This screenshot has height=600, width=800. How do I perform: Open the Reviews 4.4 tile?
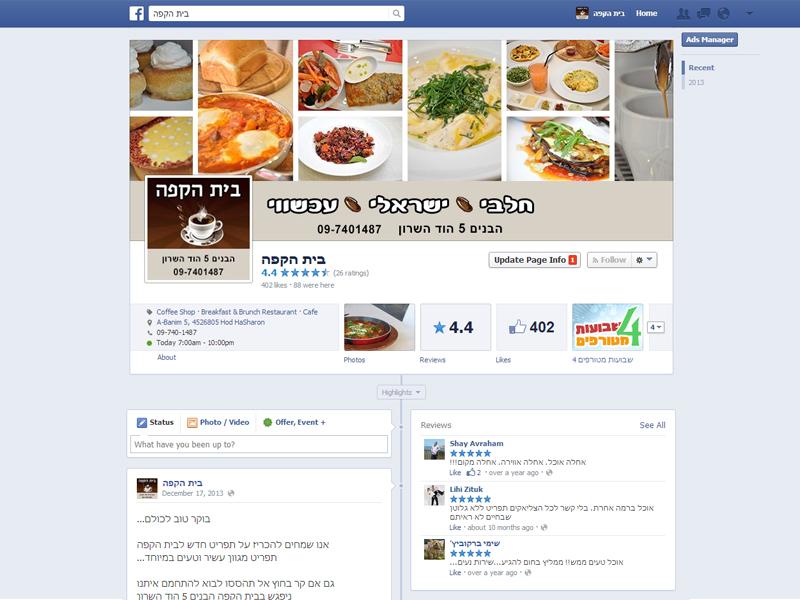point(455,328)
